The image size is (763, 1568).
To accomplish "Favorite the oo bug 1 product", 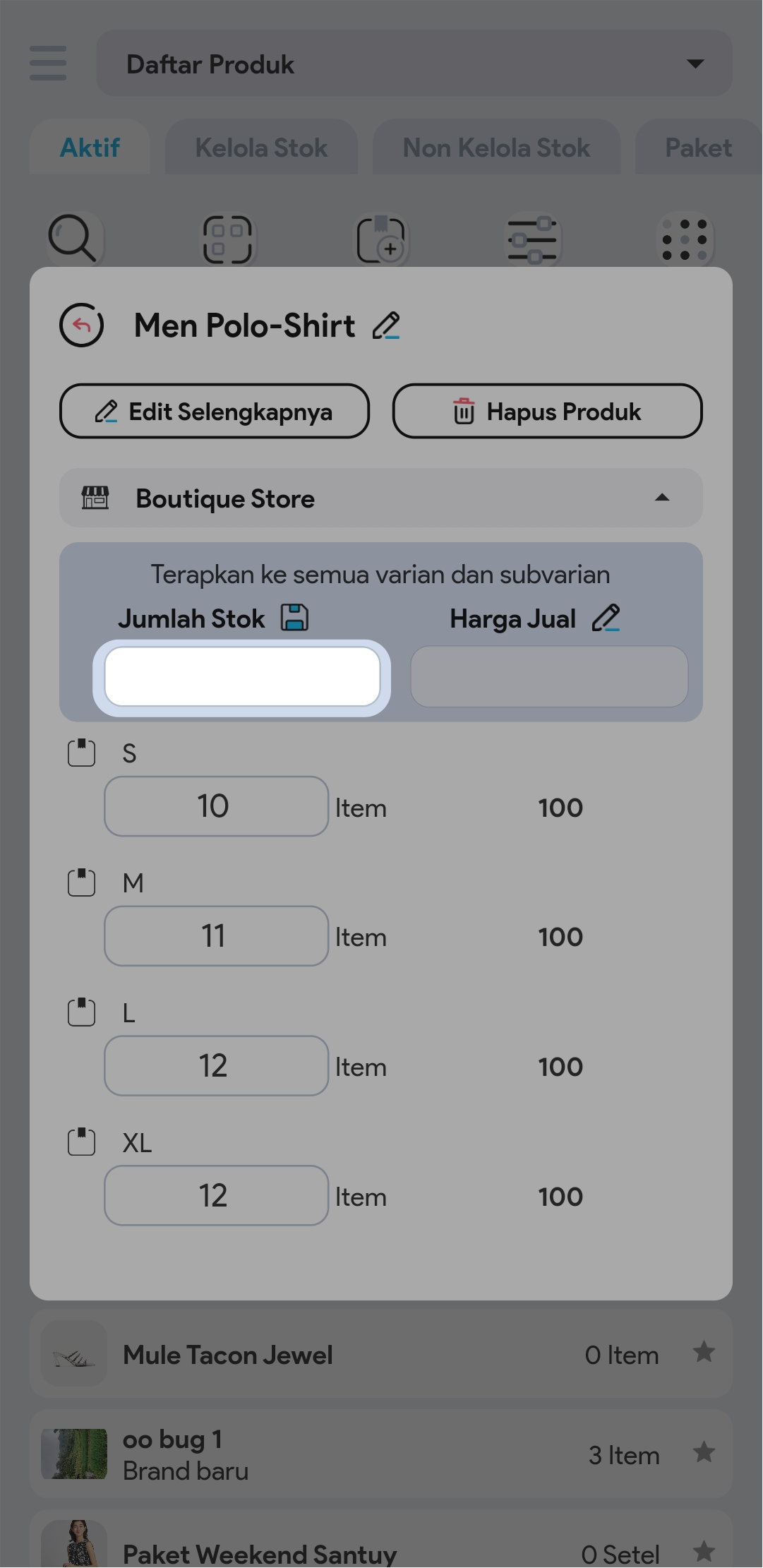I will pyautogui.click(x=704, y=1453).
